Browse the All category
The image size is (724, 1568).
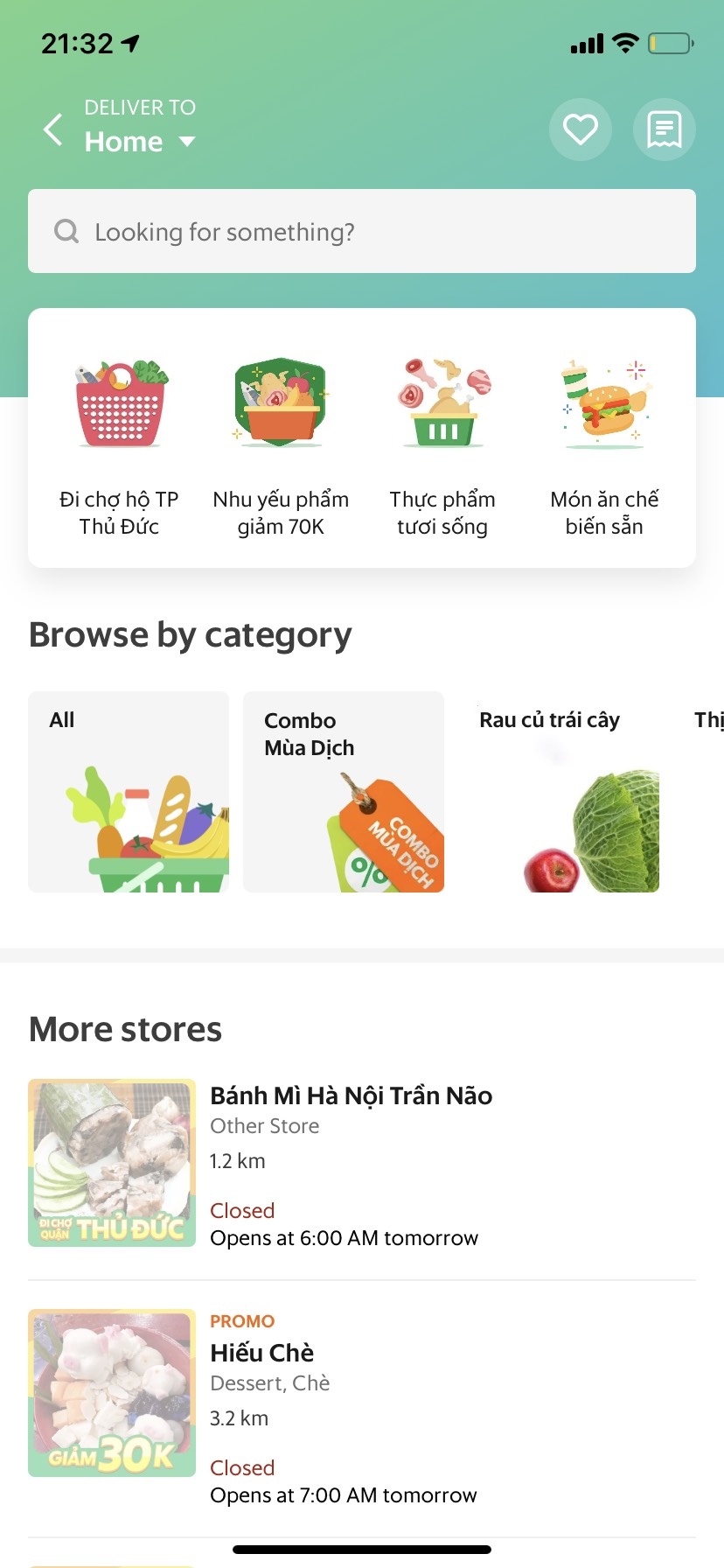coord(129,791)
